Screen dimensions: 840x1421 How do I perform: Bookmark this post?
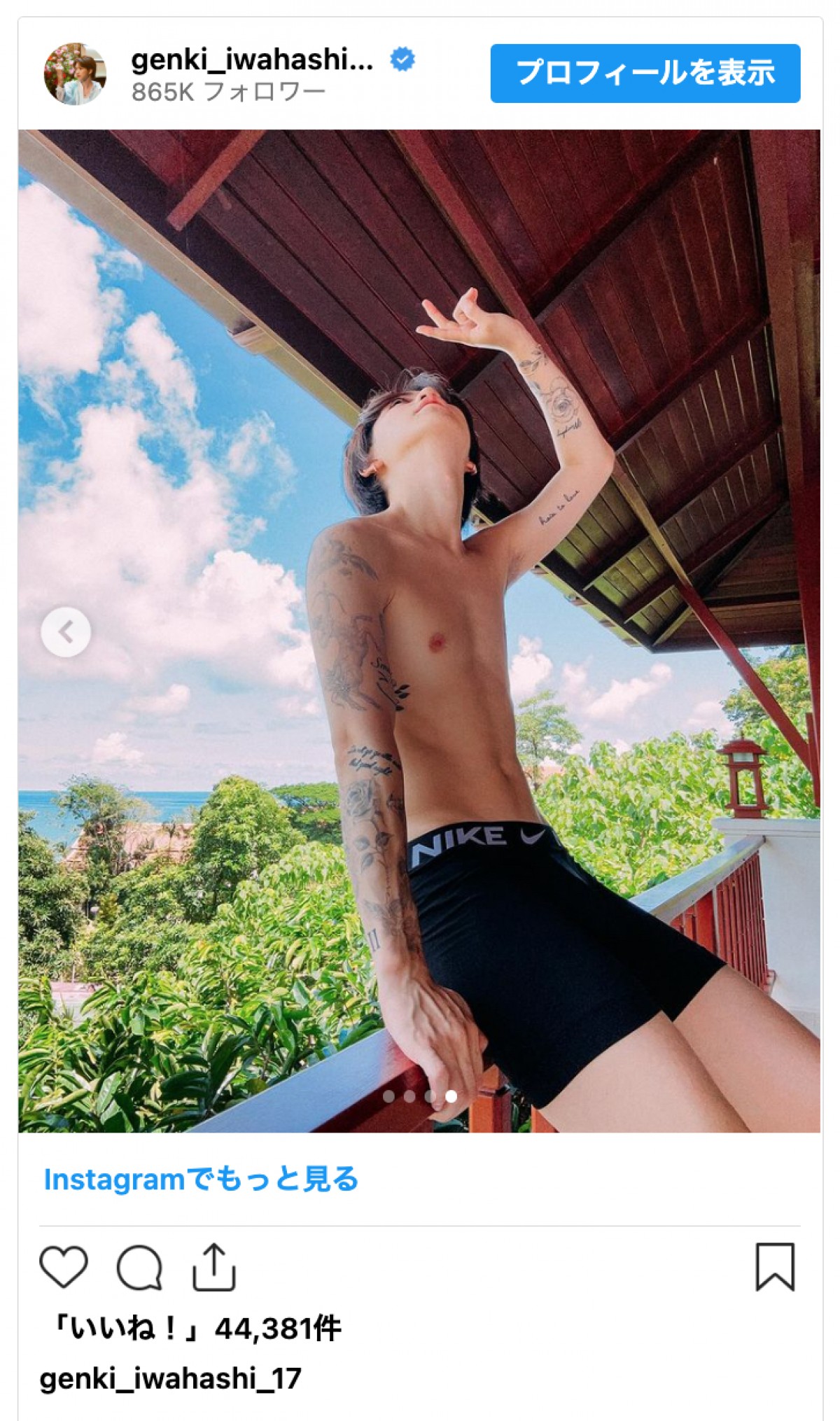click(775, 1267)
